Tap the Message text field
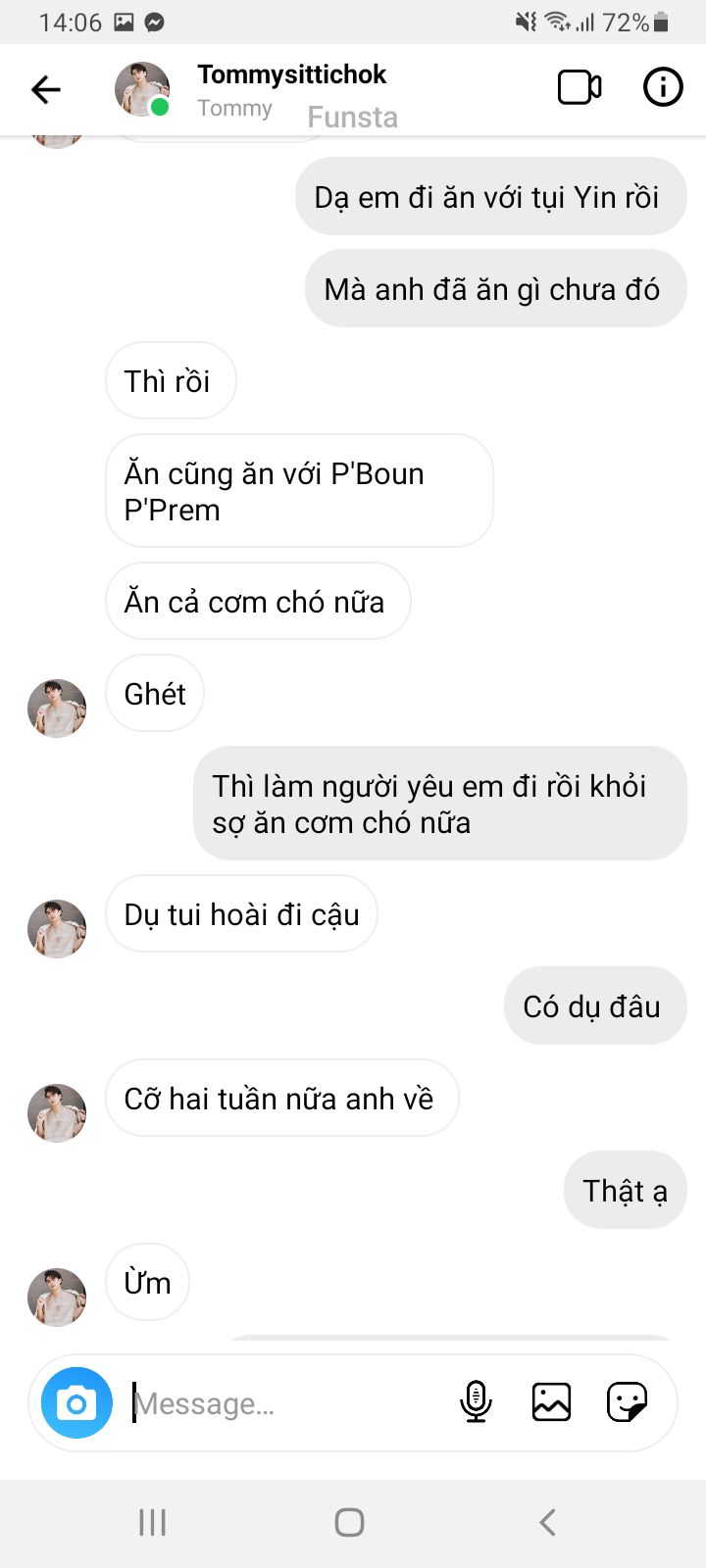 point(284,1403)
